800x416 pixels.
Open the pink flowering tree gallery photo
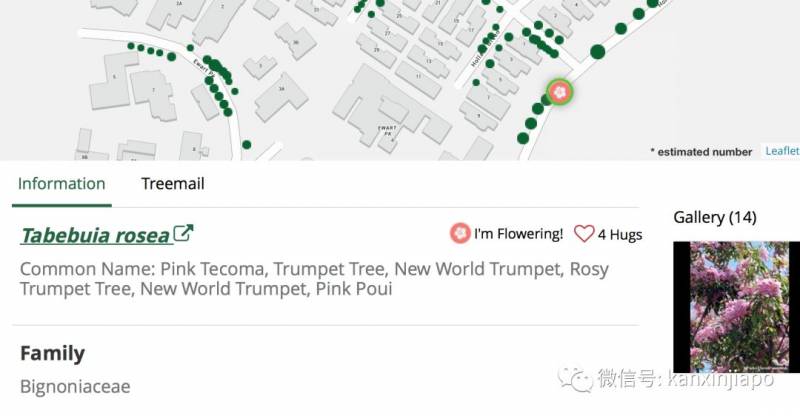point(731,306)
